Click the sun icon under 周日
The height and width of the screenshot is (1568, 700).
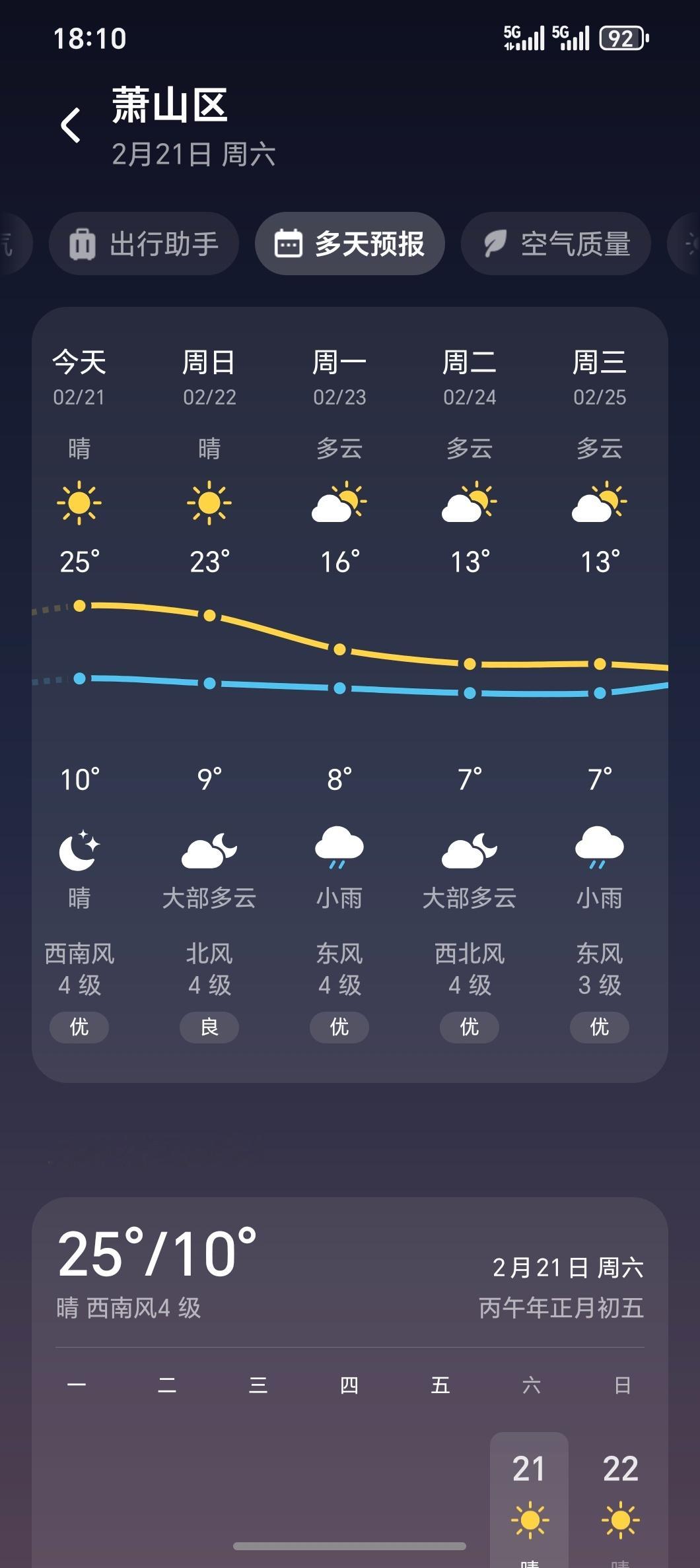click(x=209, y=504)
